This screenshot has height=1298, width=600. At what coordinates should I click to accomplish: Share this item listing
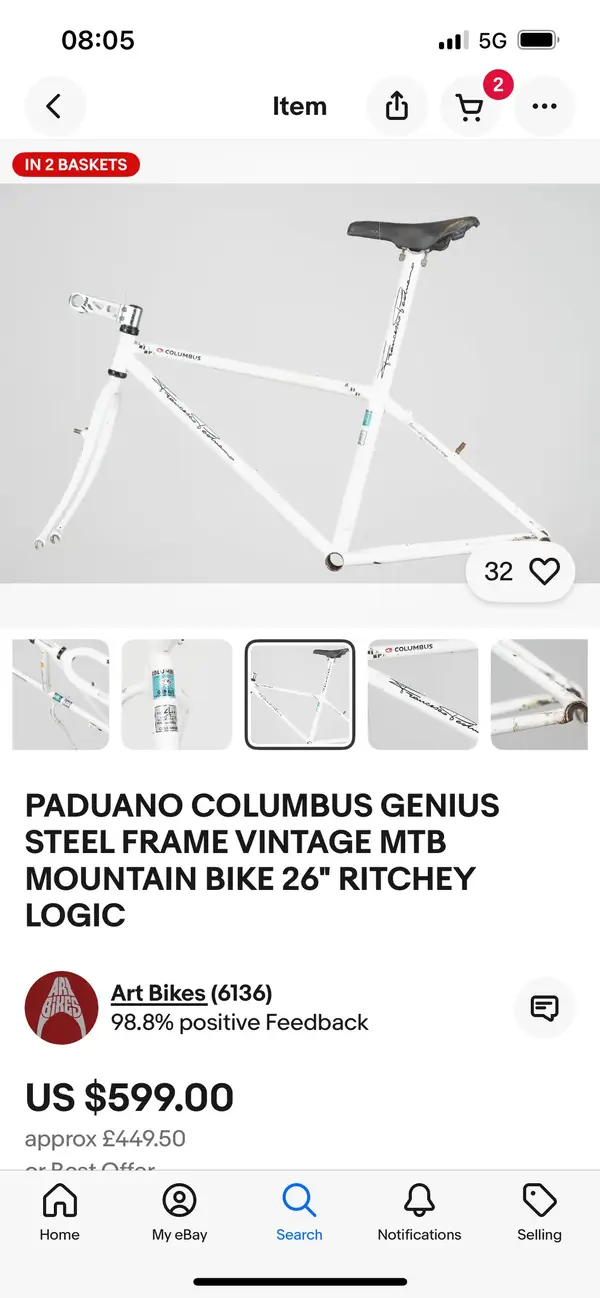[397, 106]
